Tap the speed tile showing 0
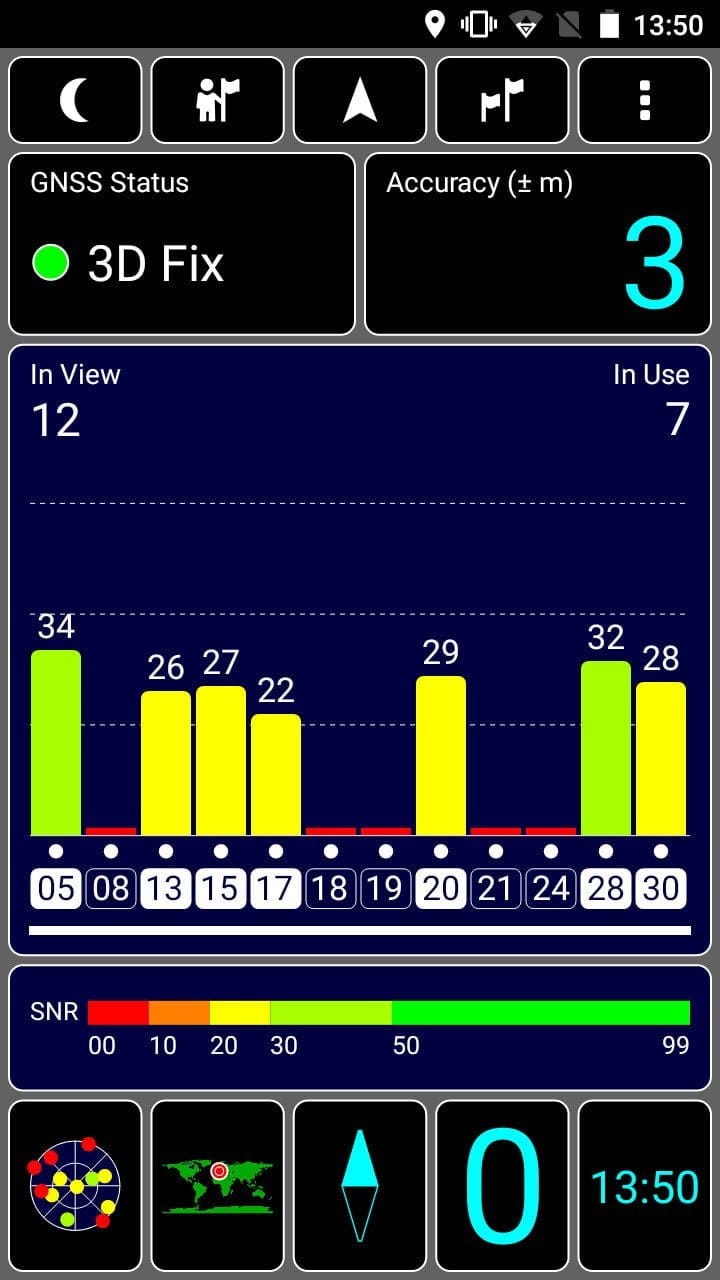 point(502,1186)
